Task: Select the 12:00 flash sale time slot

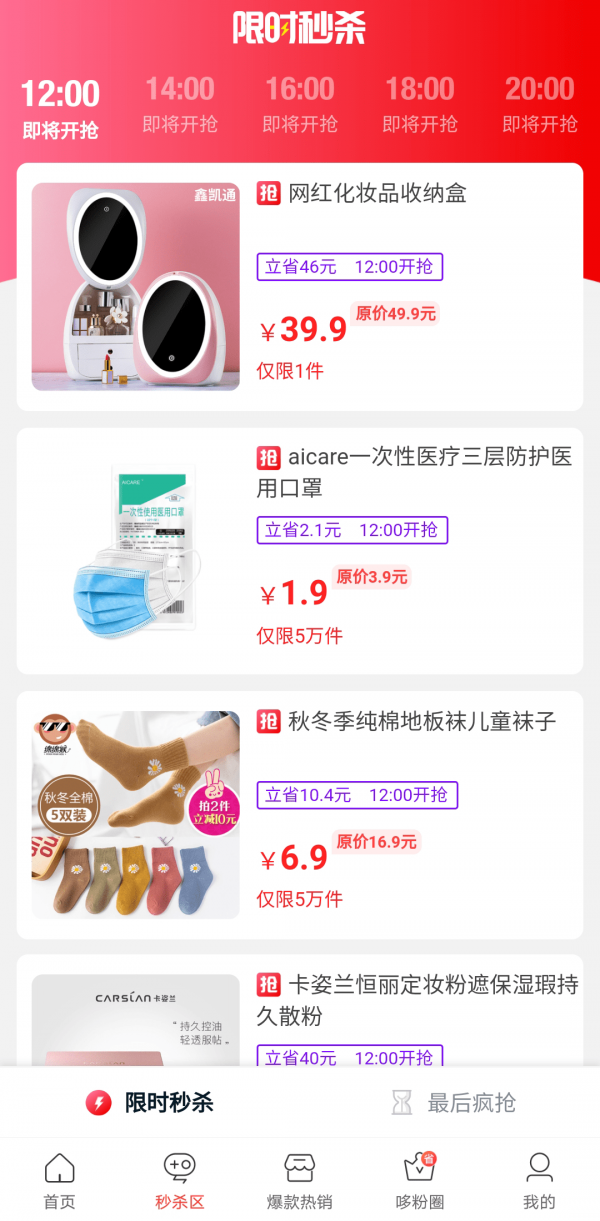Action: 60,108
